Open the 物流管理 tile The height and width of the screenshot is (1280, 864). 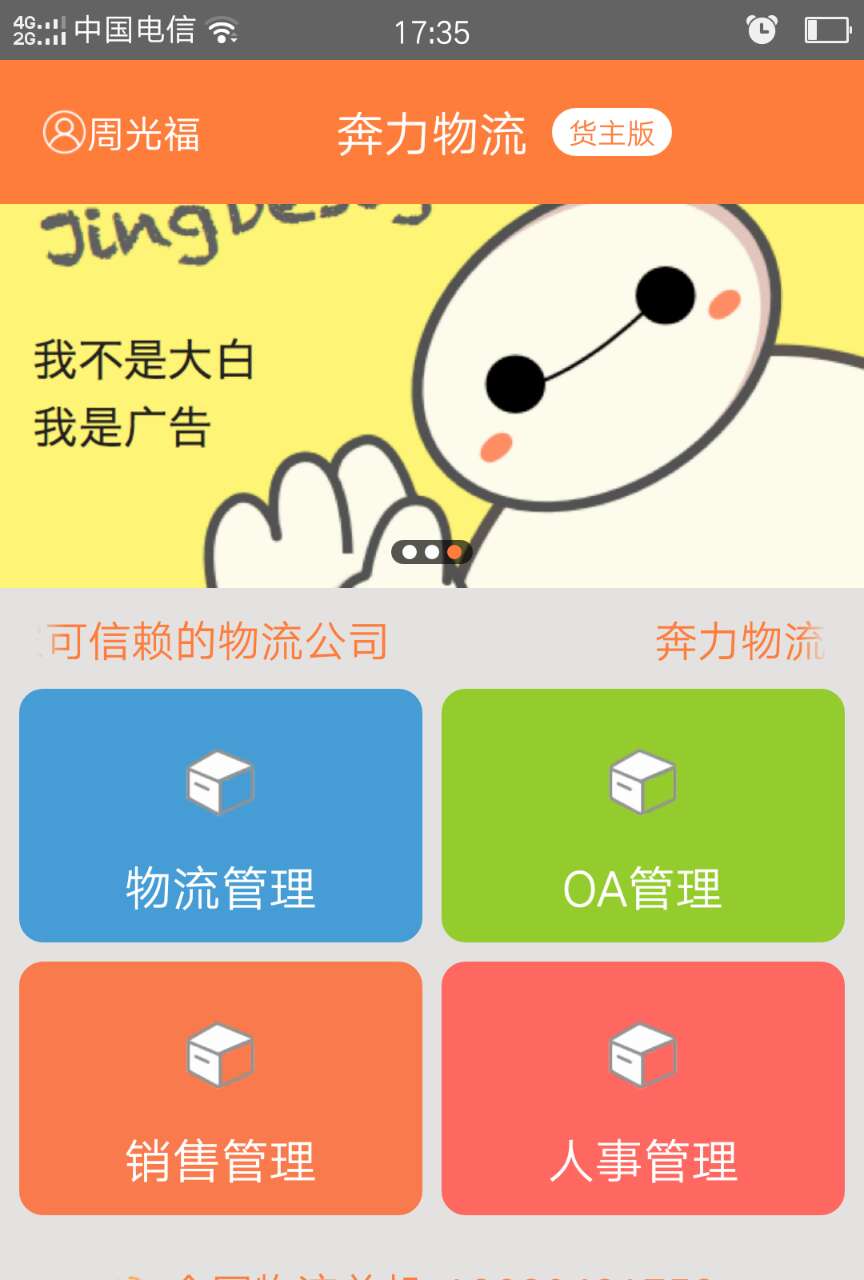(x=220, y=815)
